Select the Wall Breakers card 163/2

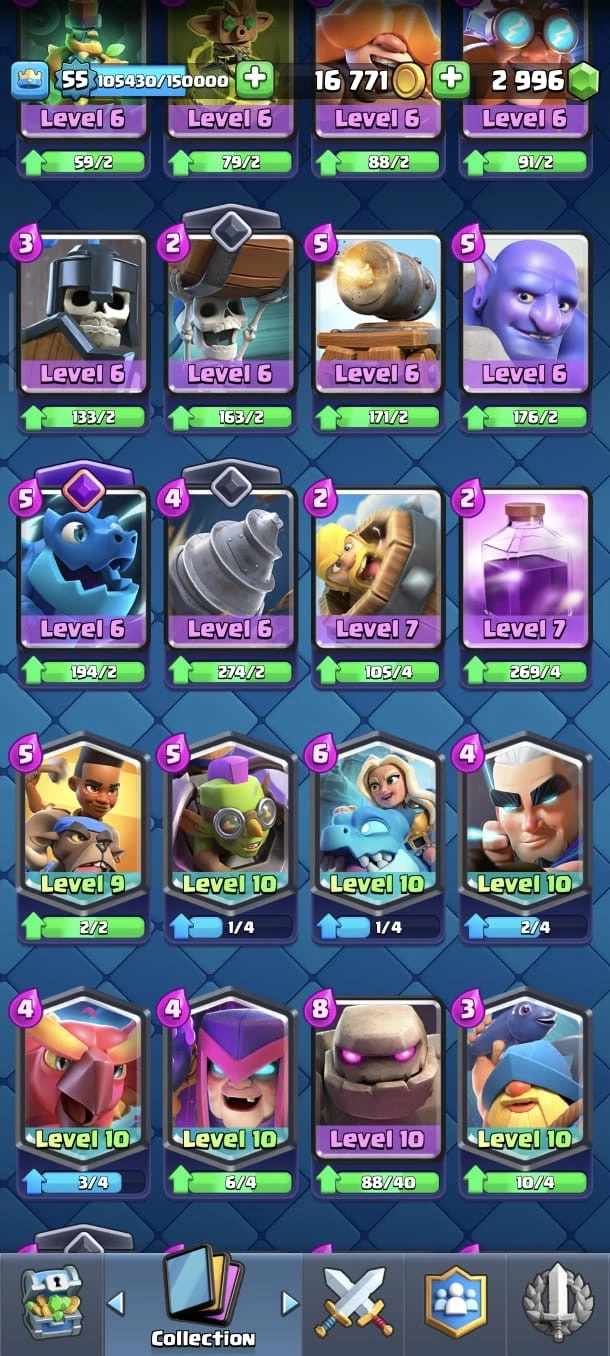point(231,318)
